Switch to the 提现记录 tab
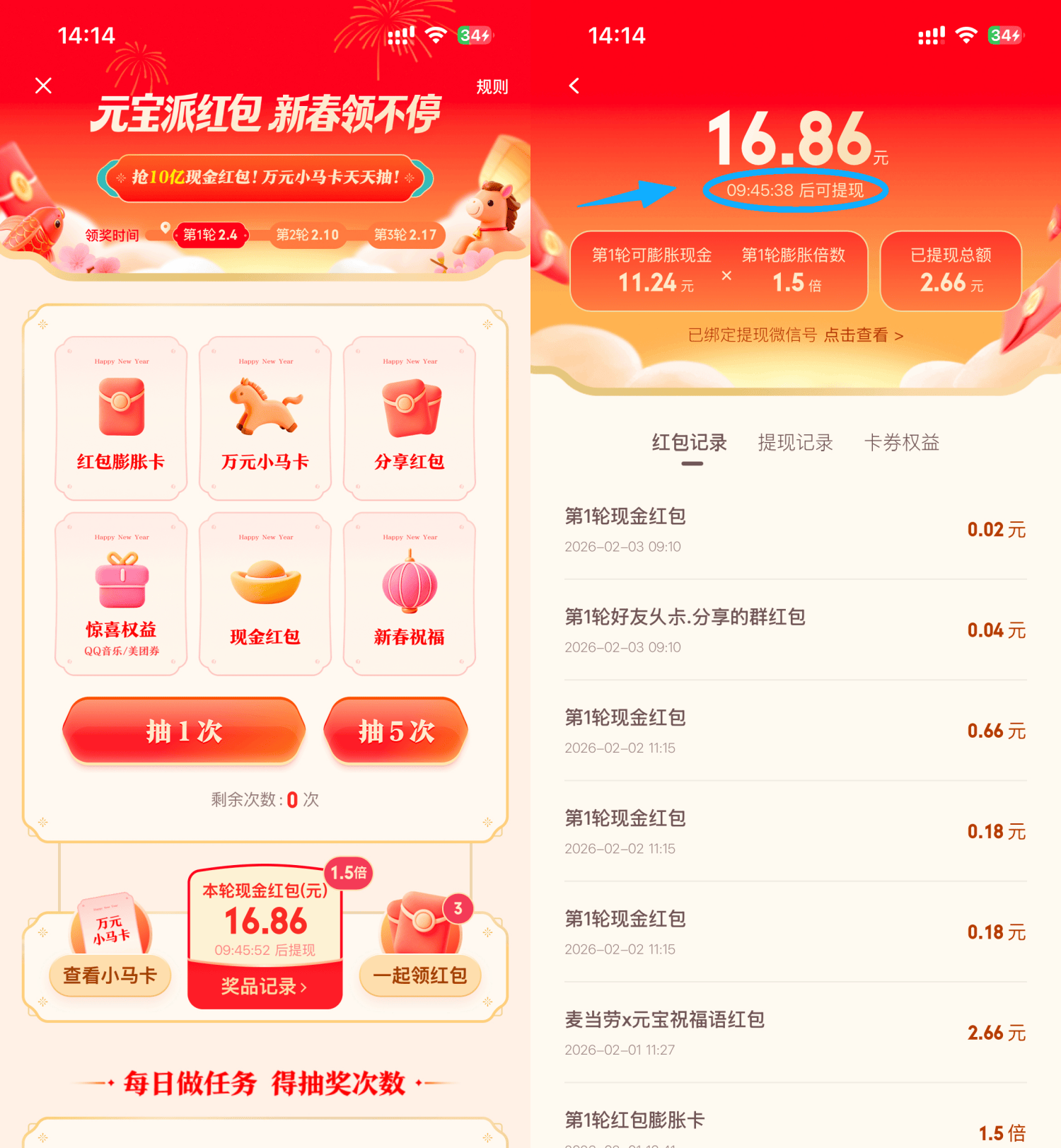This screenshot has width=1061, height=1148. [795, 443]
